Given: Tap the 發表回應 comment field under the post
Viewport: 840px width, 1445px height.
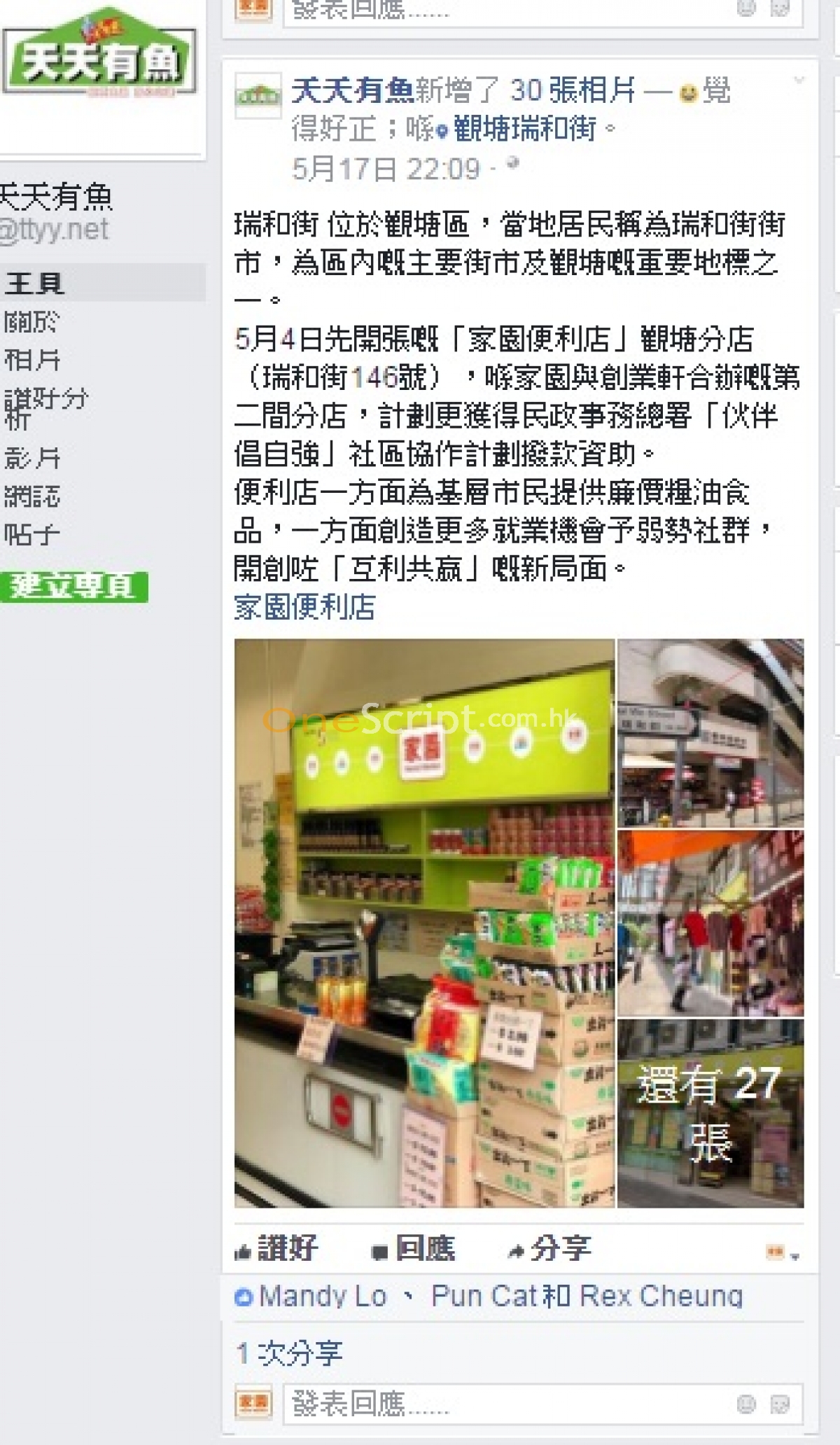Looking at the screenshot, I should point(504,1404).
